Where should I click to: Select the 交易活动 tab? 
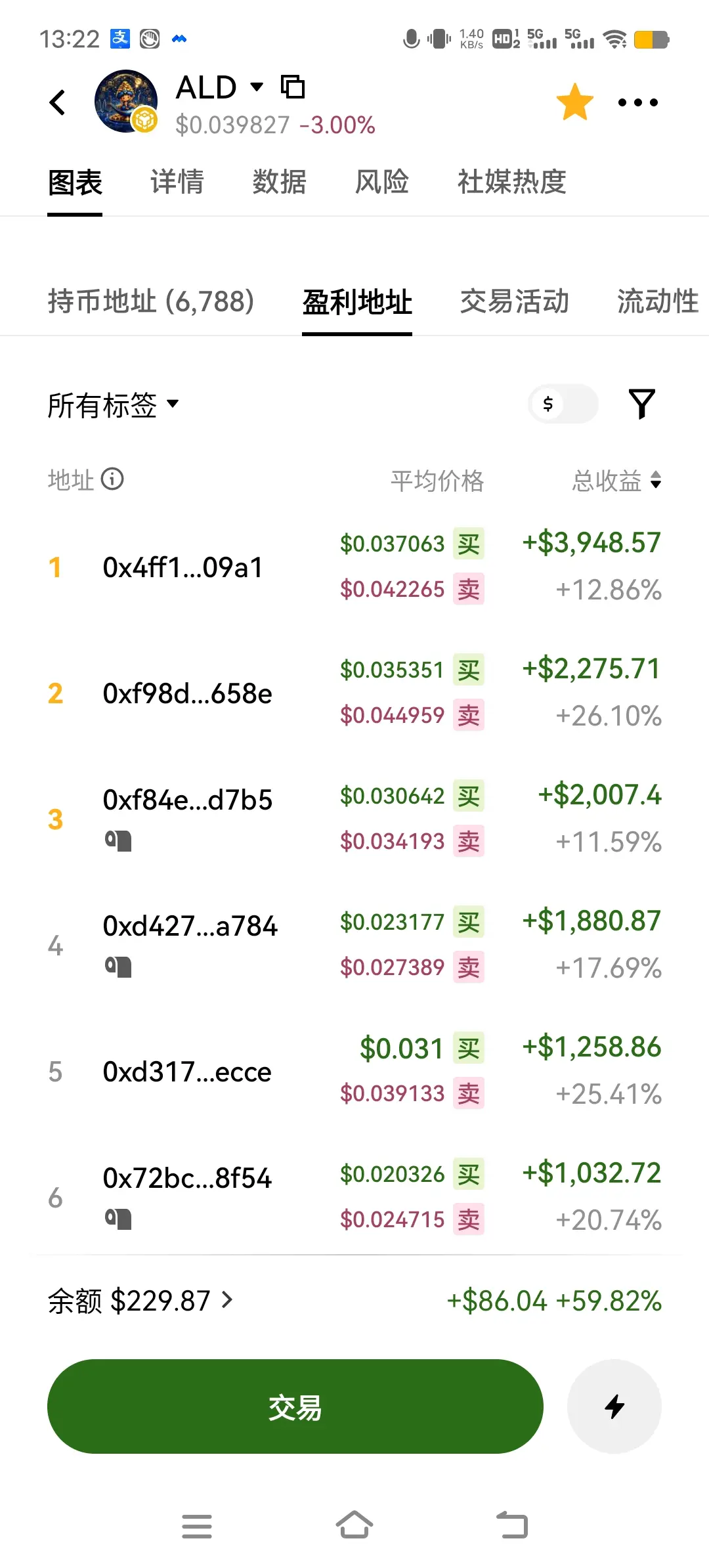coord(514,301)
